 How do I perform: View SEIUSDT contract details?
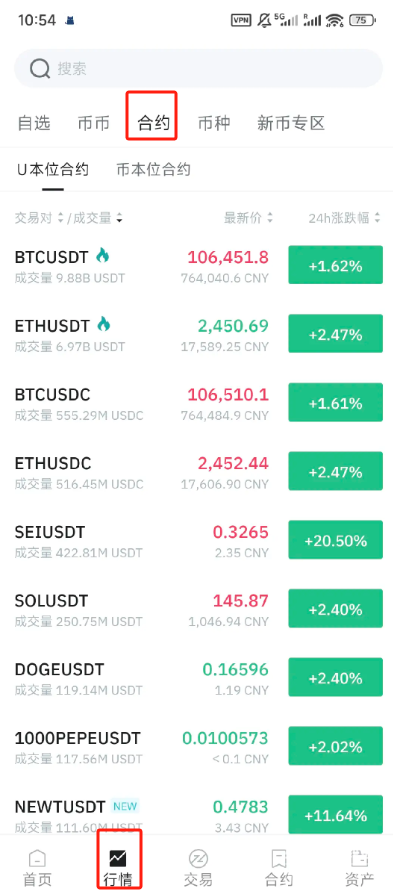point(196,540)
